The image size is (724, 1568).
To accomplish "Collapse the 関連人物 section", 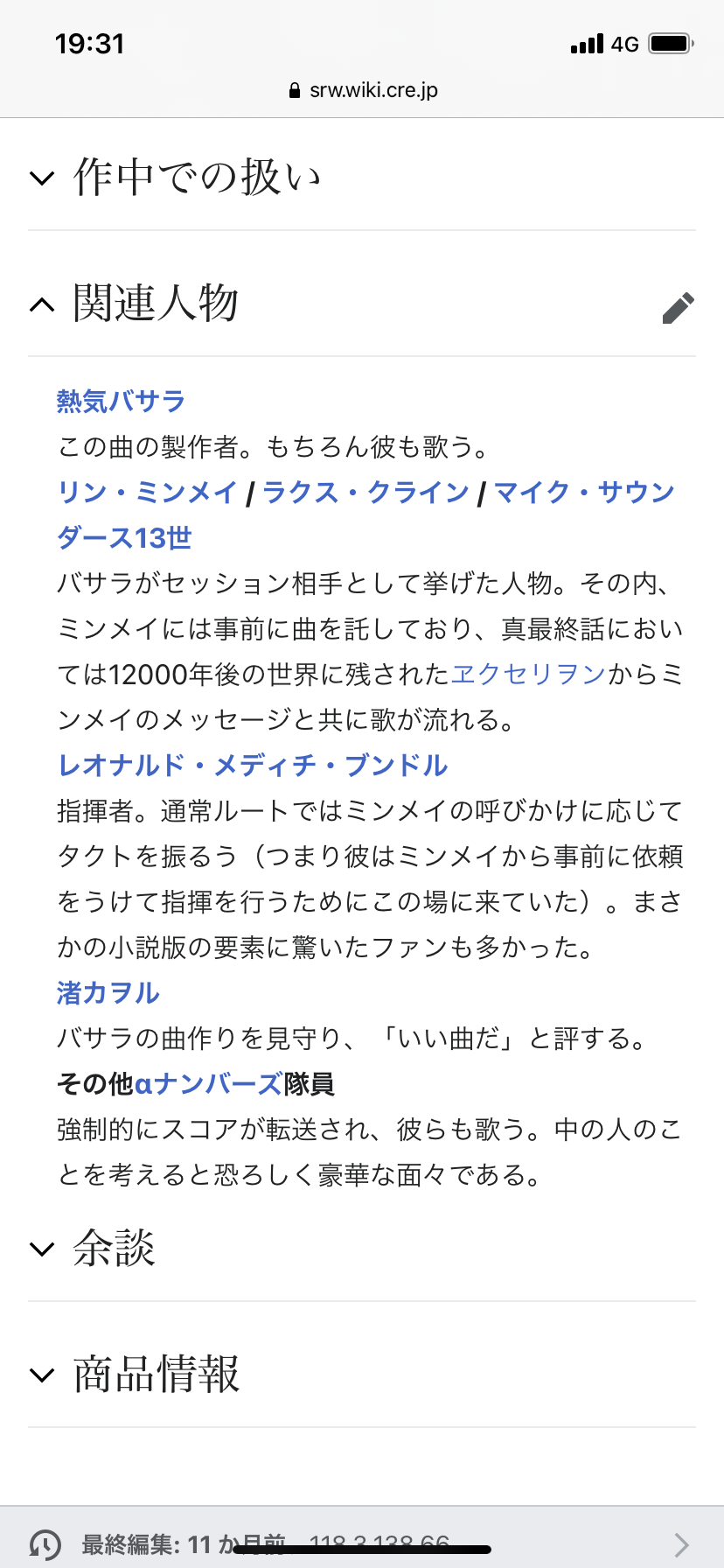I will [x=42, y=304].
